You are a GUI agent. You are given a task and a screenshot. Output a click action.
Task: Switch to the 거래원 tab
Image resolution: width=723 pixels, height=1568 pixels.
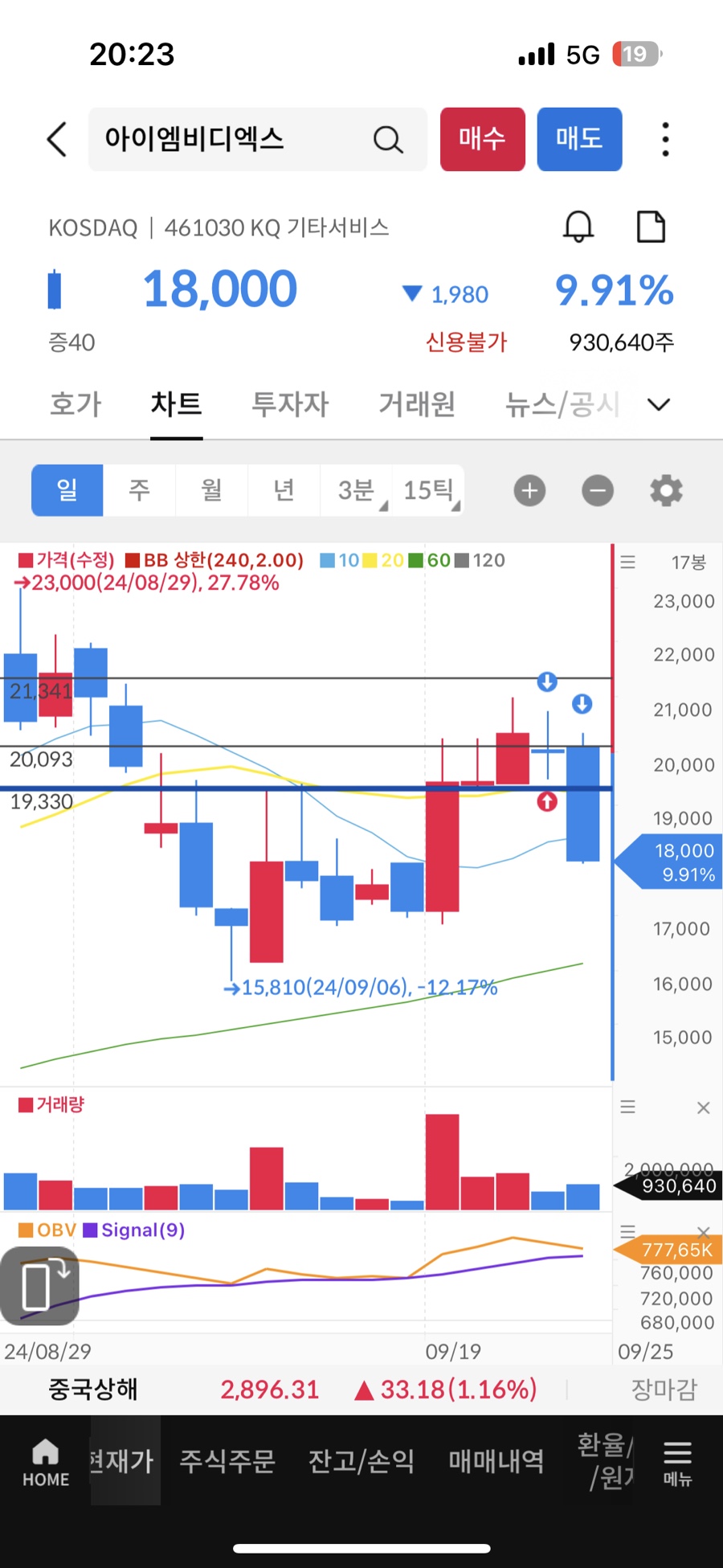417,403
